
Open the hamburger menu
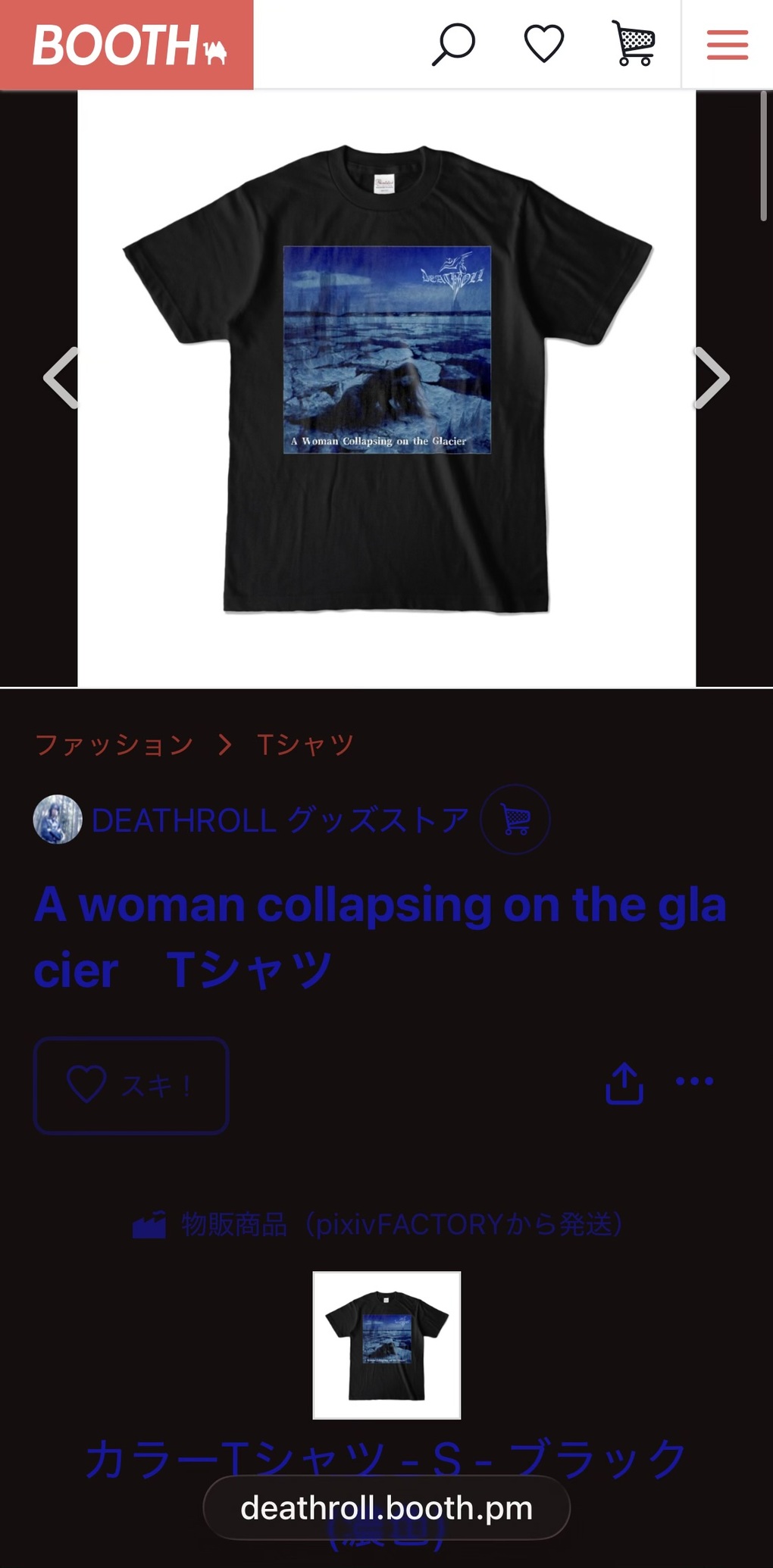click(728, 45)
